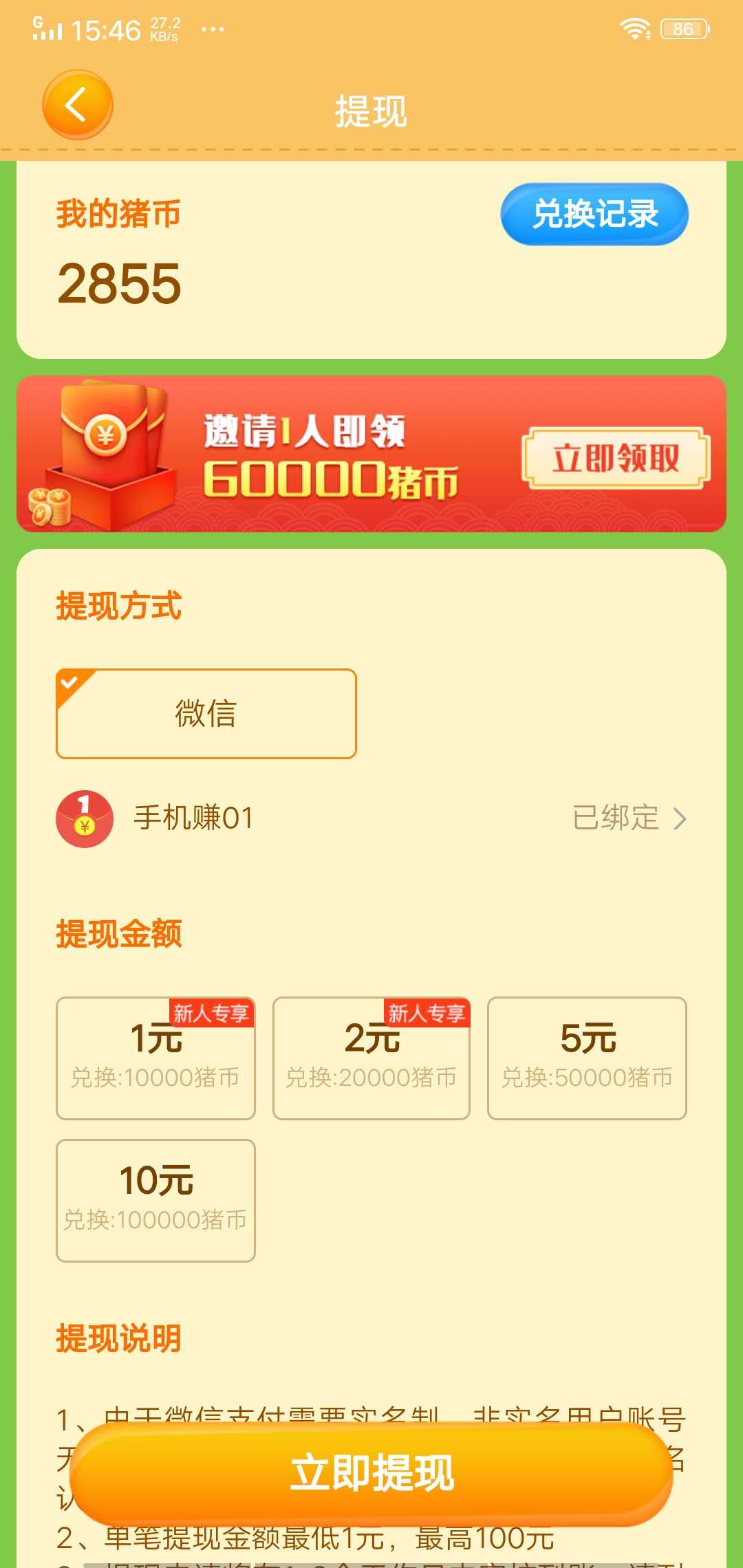Click the battery indicator showing 86
This screenshot has width=743, height=1568.
683,28
